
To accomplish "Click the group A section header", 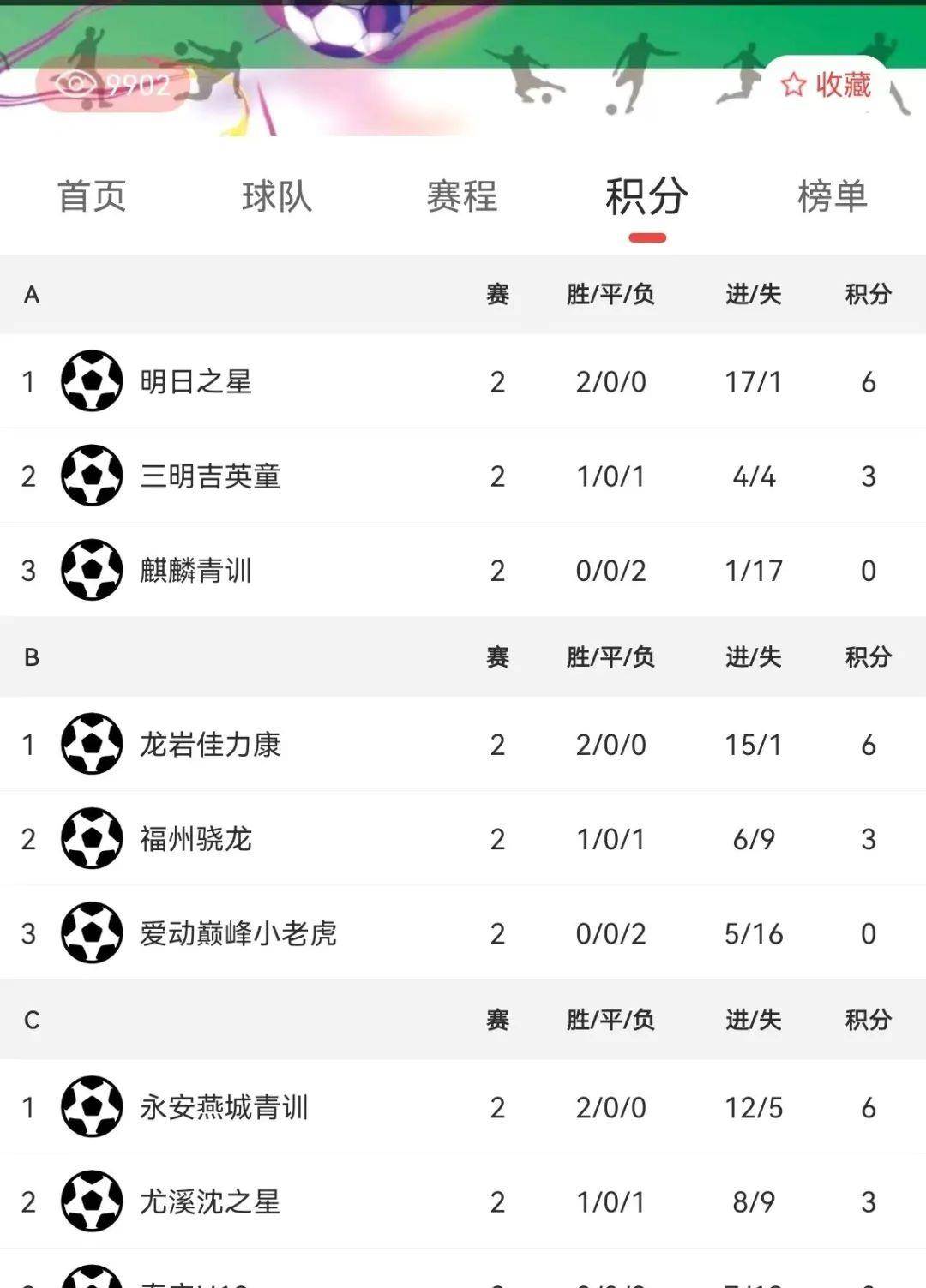I will 33,293.
